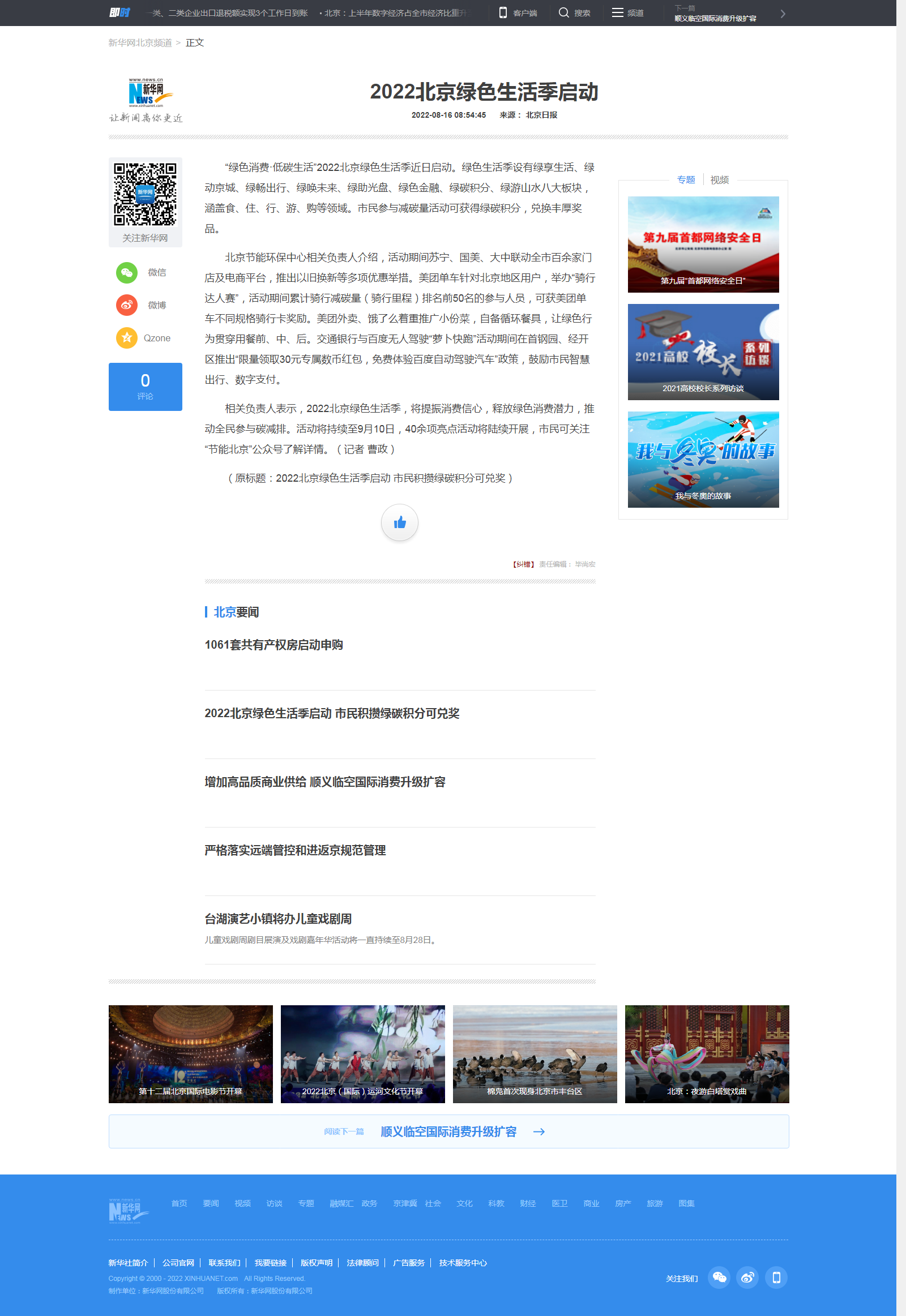Image resolution: width=906 pixels, height=1316 pixels.
Task: Open 第十二届北京国际电影节开幕 photo tile
Action: click(x=191, y=1054)
